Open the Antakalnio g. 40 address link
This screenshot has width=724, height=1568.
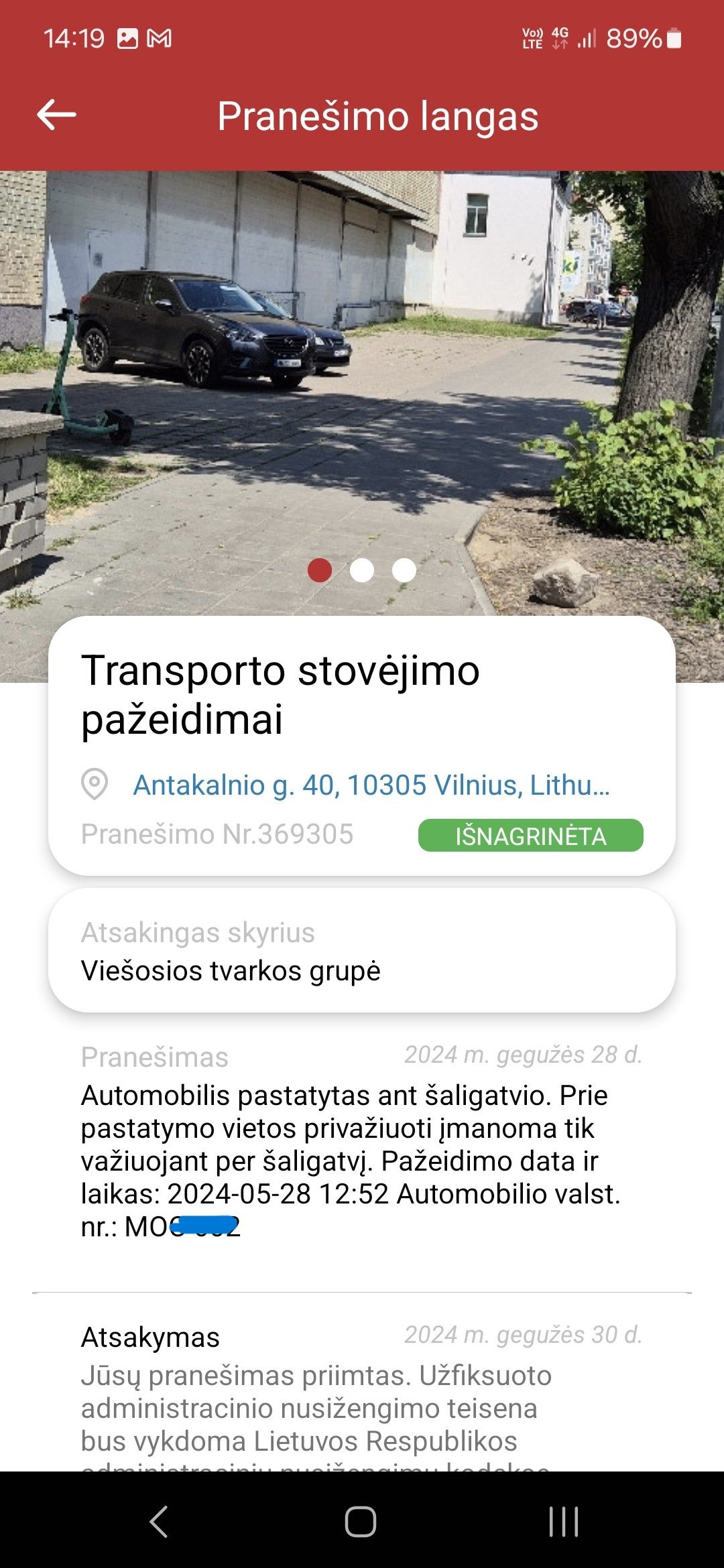click(x=371, y=785)
